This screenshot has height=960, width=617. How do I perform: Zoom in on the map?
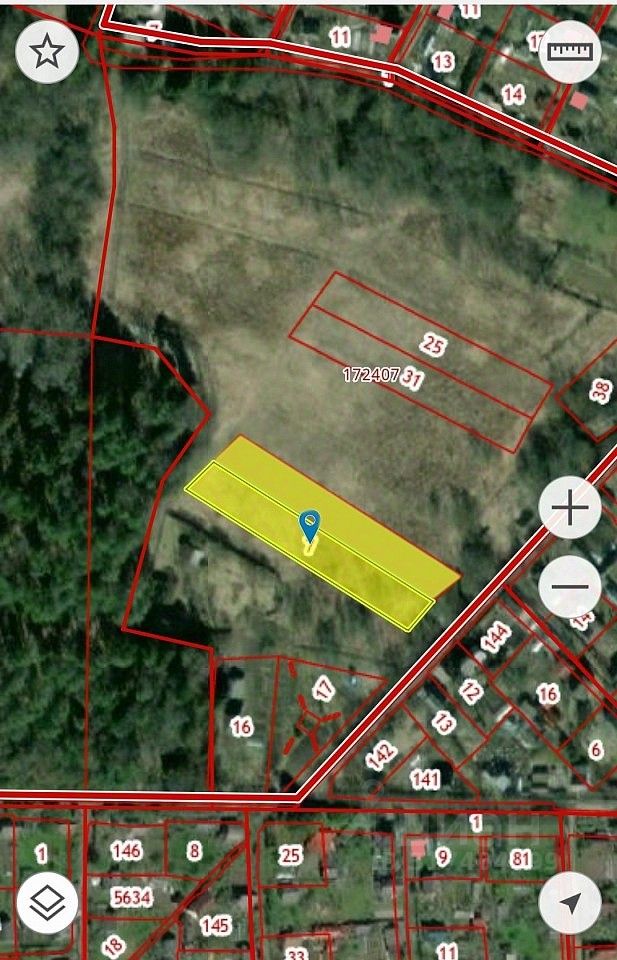[570, 508]
